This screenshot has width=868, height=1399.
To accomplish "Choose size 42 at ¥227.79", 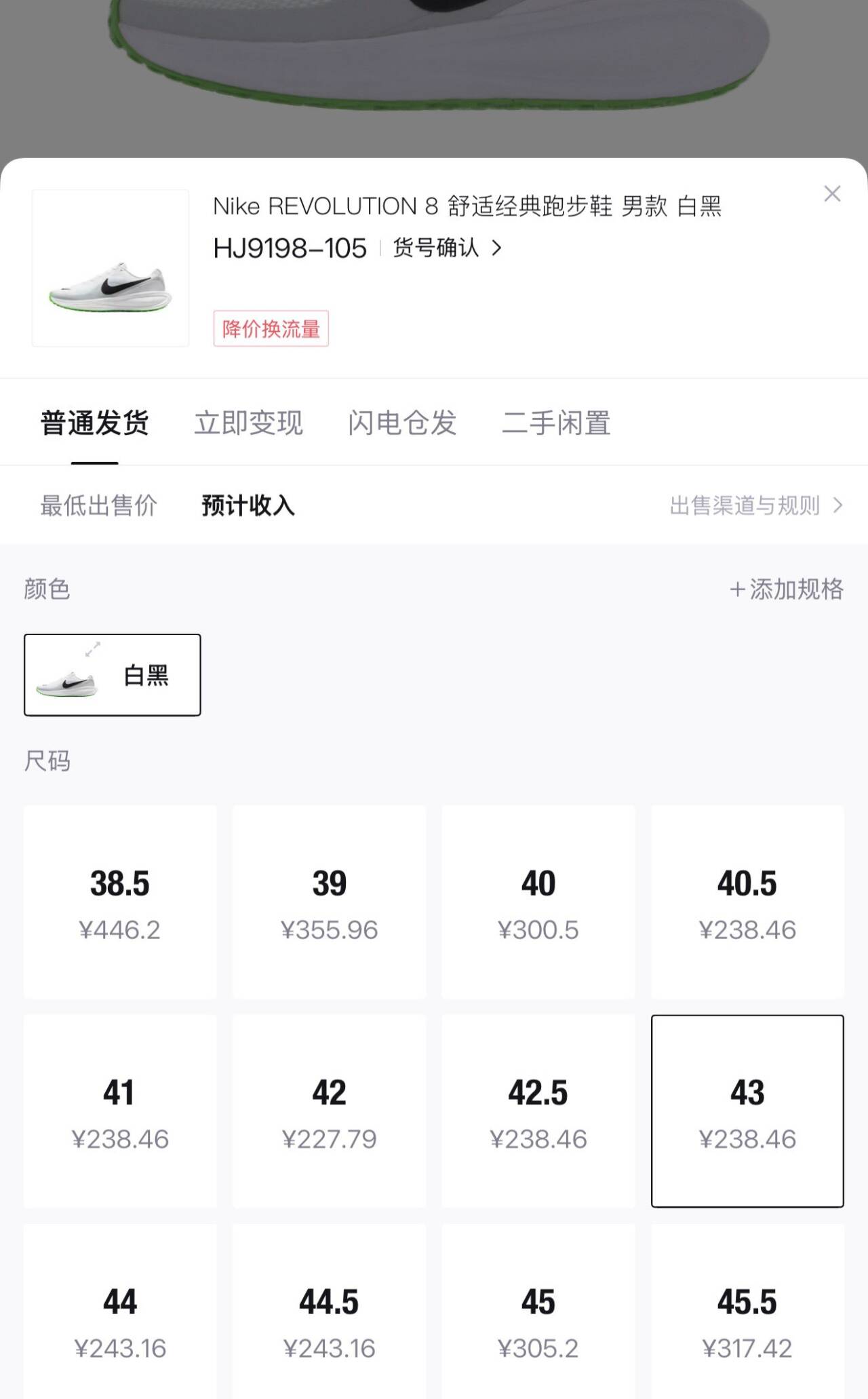I will coord(330,1111).
